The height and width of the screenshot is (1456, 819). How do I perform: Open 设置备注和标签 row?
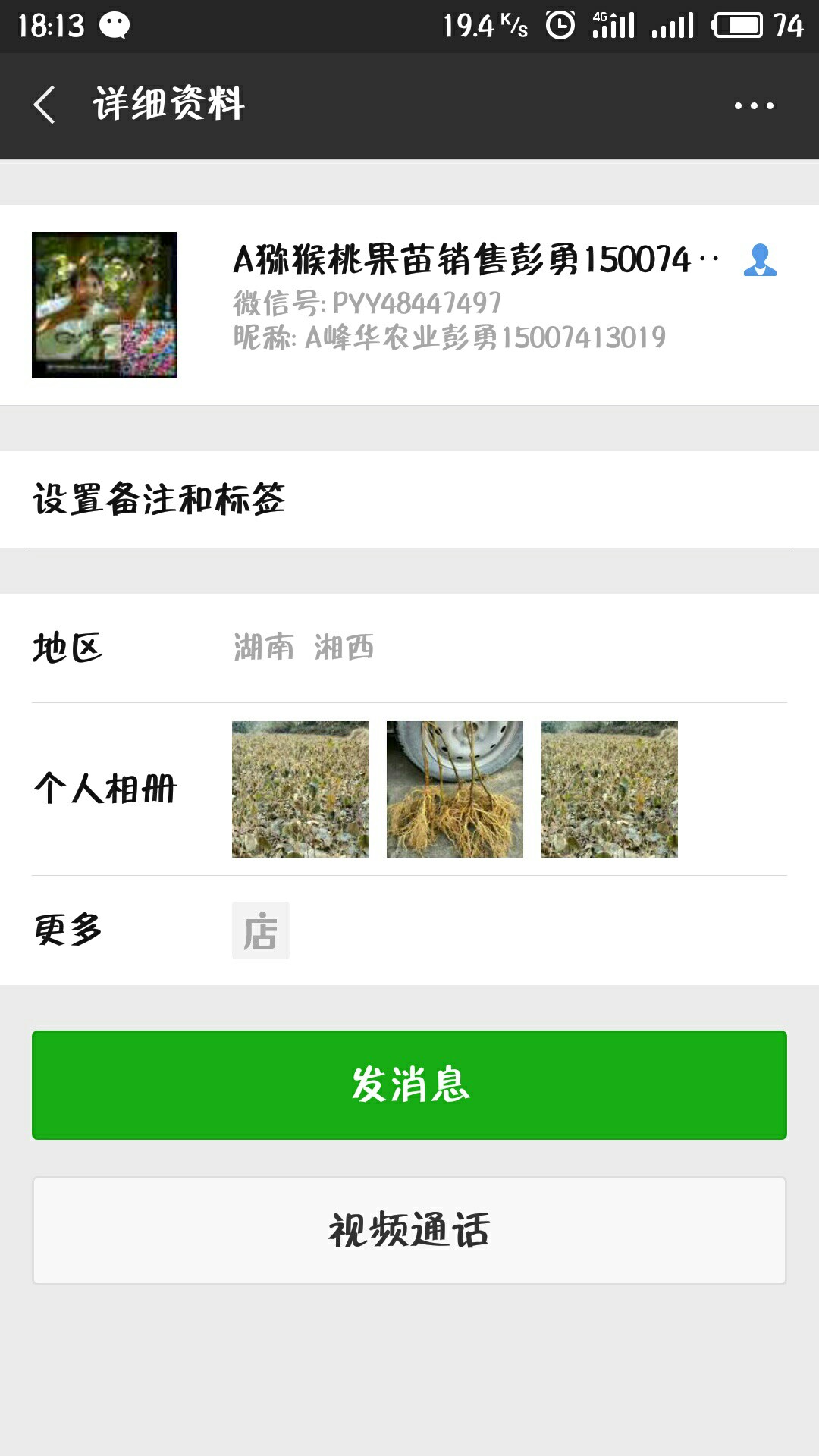(409, 499)
